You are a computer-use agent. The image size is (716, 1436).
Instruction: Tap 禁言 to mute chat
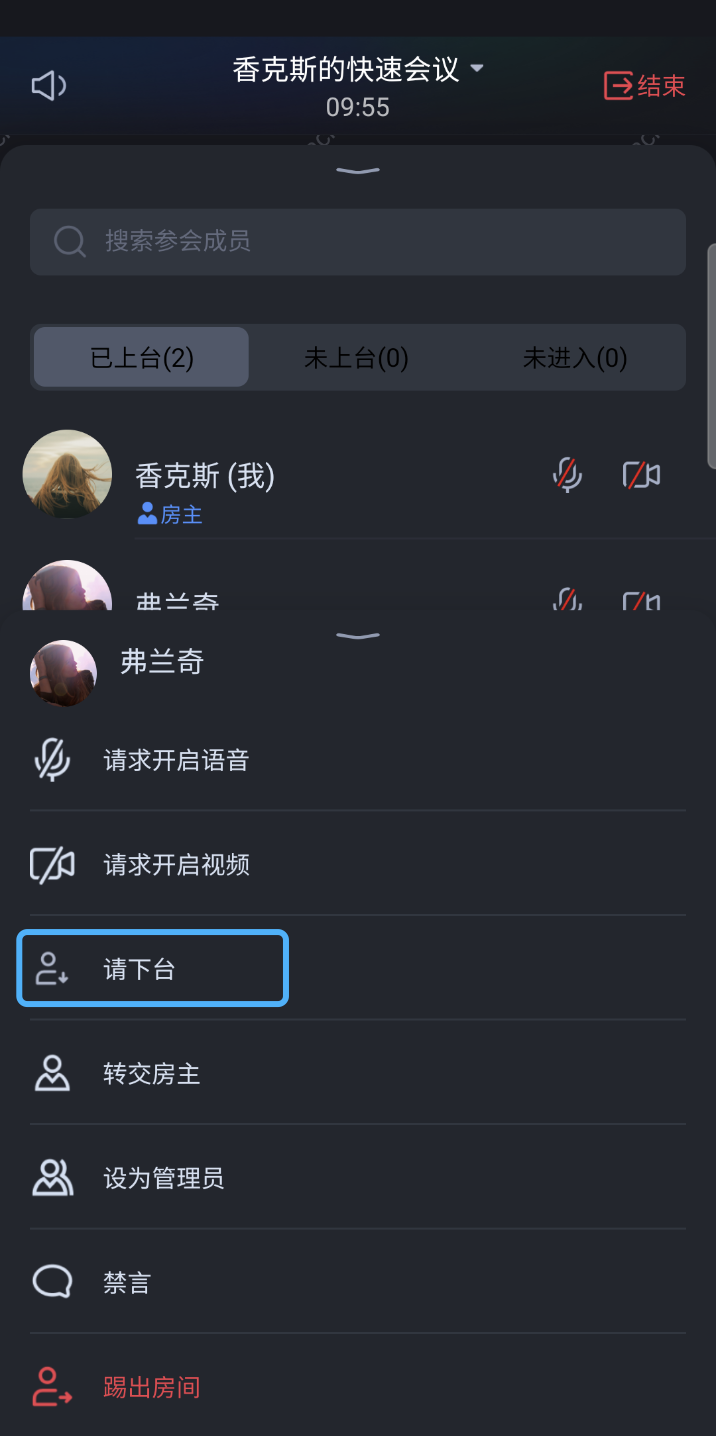point(127,1283)
